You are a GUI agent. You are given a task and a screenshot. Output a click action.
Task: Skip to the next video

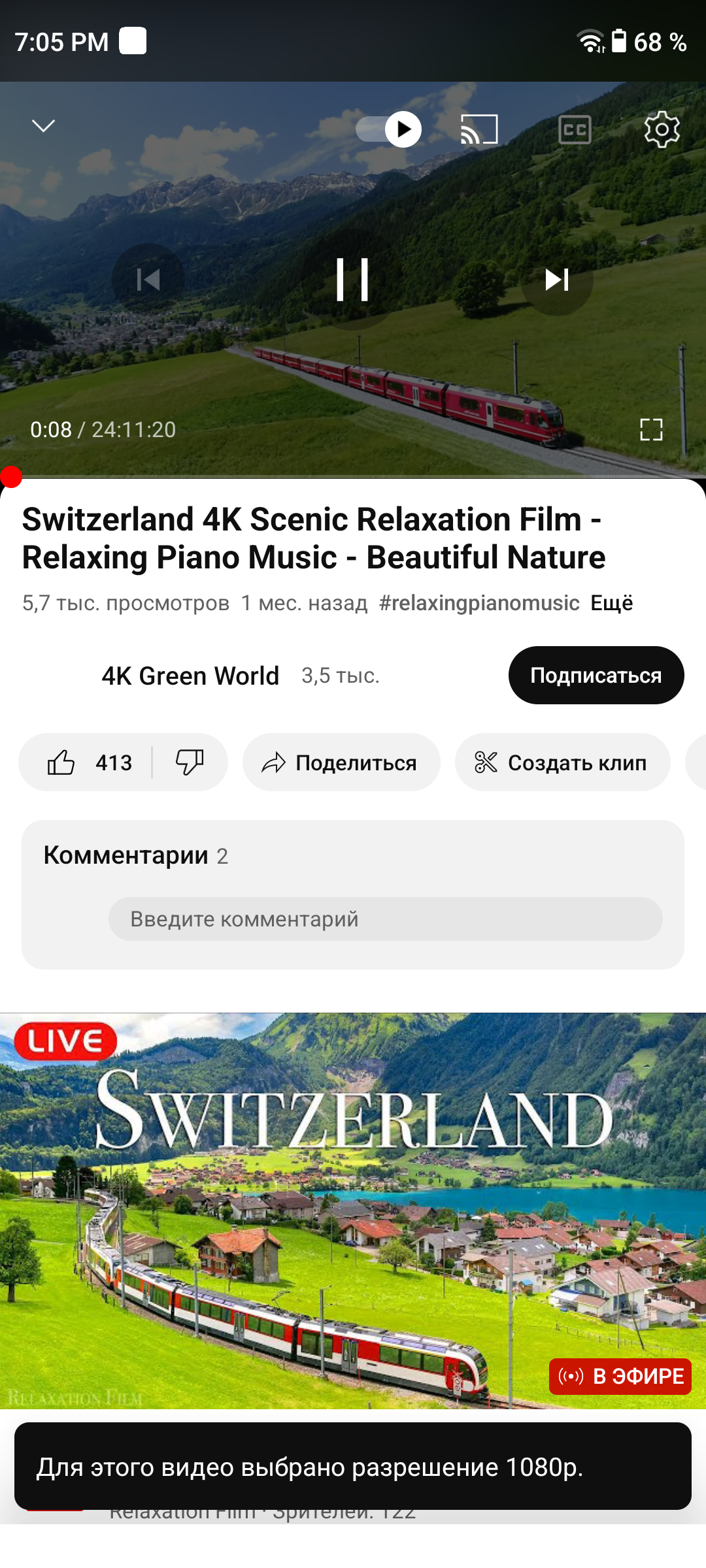(x=557, y=280)
